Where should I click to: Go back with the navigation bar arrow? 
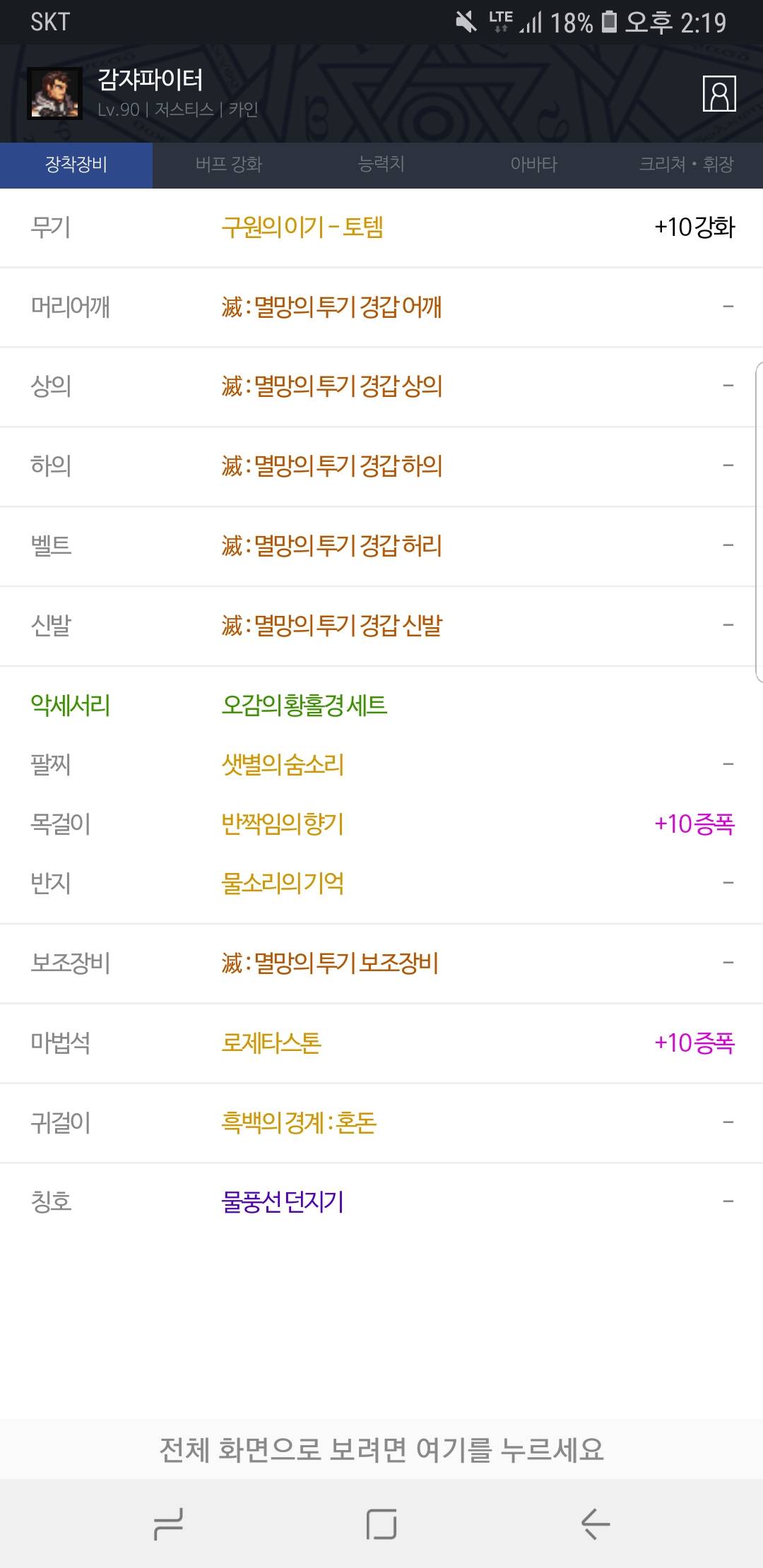[x=596, y=1524]
